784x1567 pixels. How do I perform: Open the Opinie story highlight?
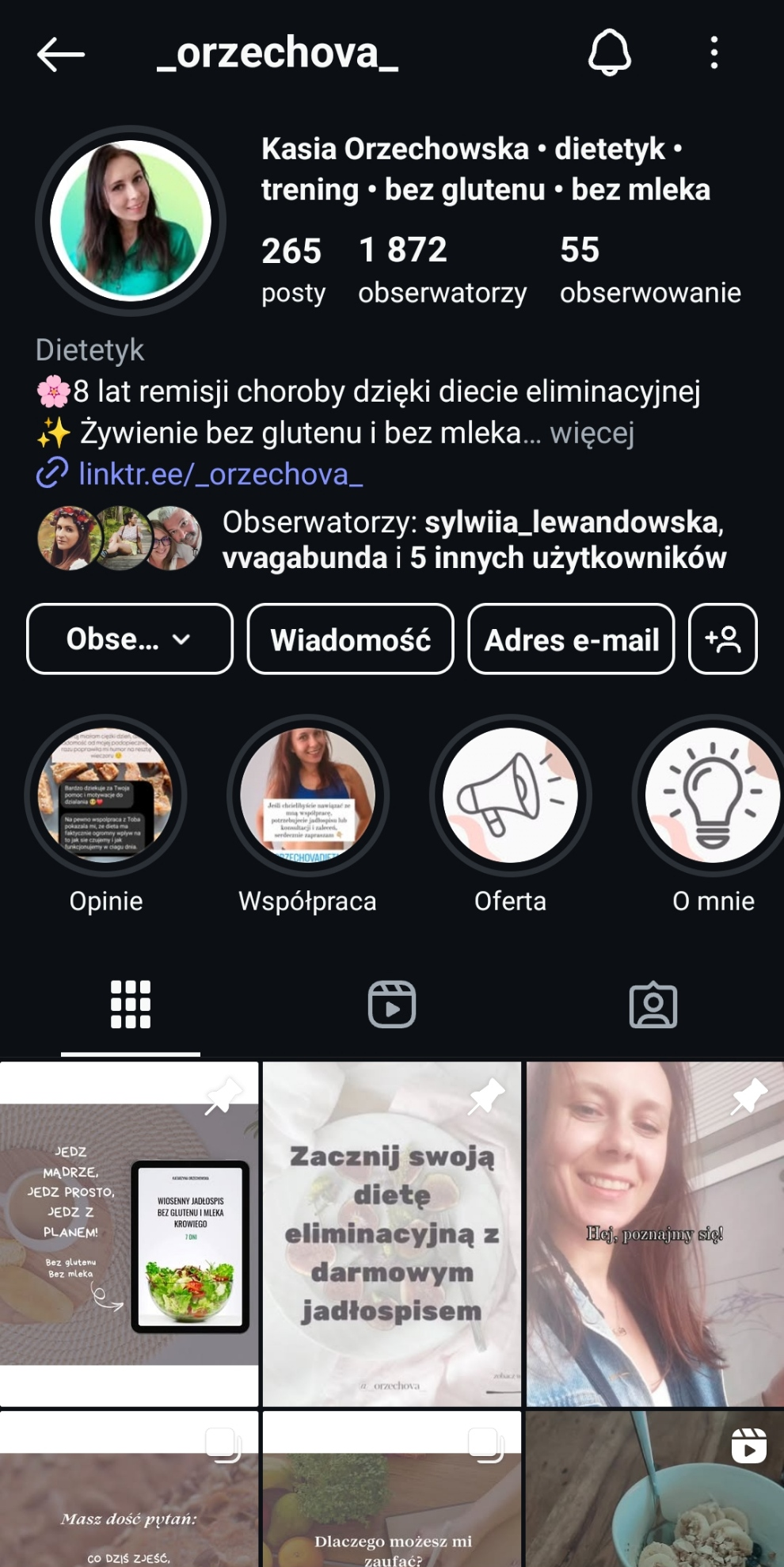click(x=106, y=796)
